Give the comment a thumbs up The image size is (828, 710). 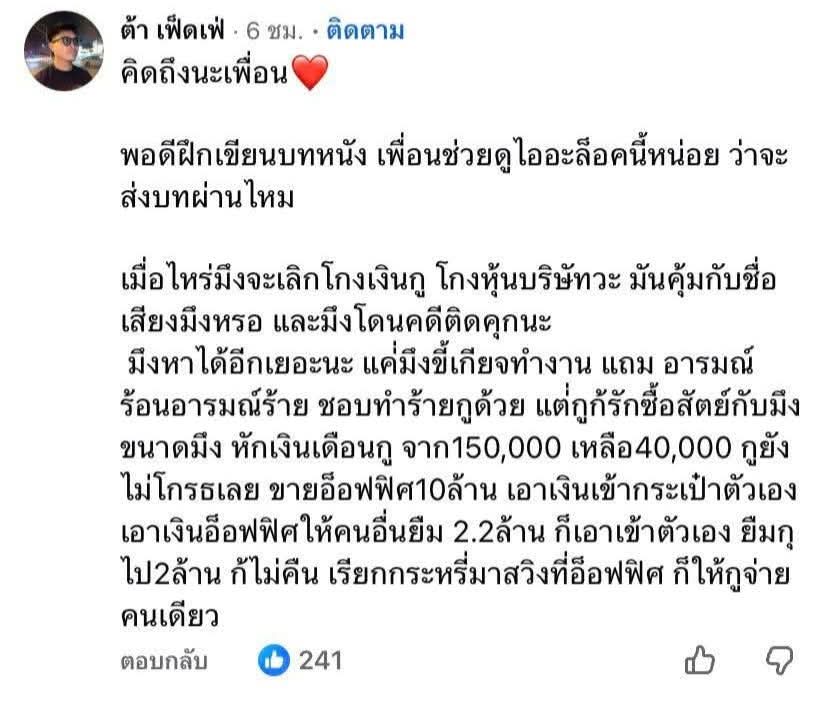[700, 660]
